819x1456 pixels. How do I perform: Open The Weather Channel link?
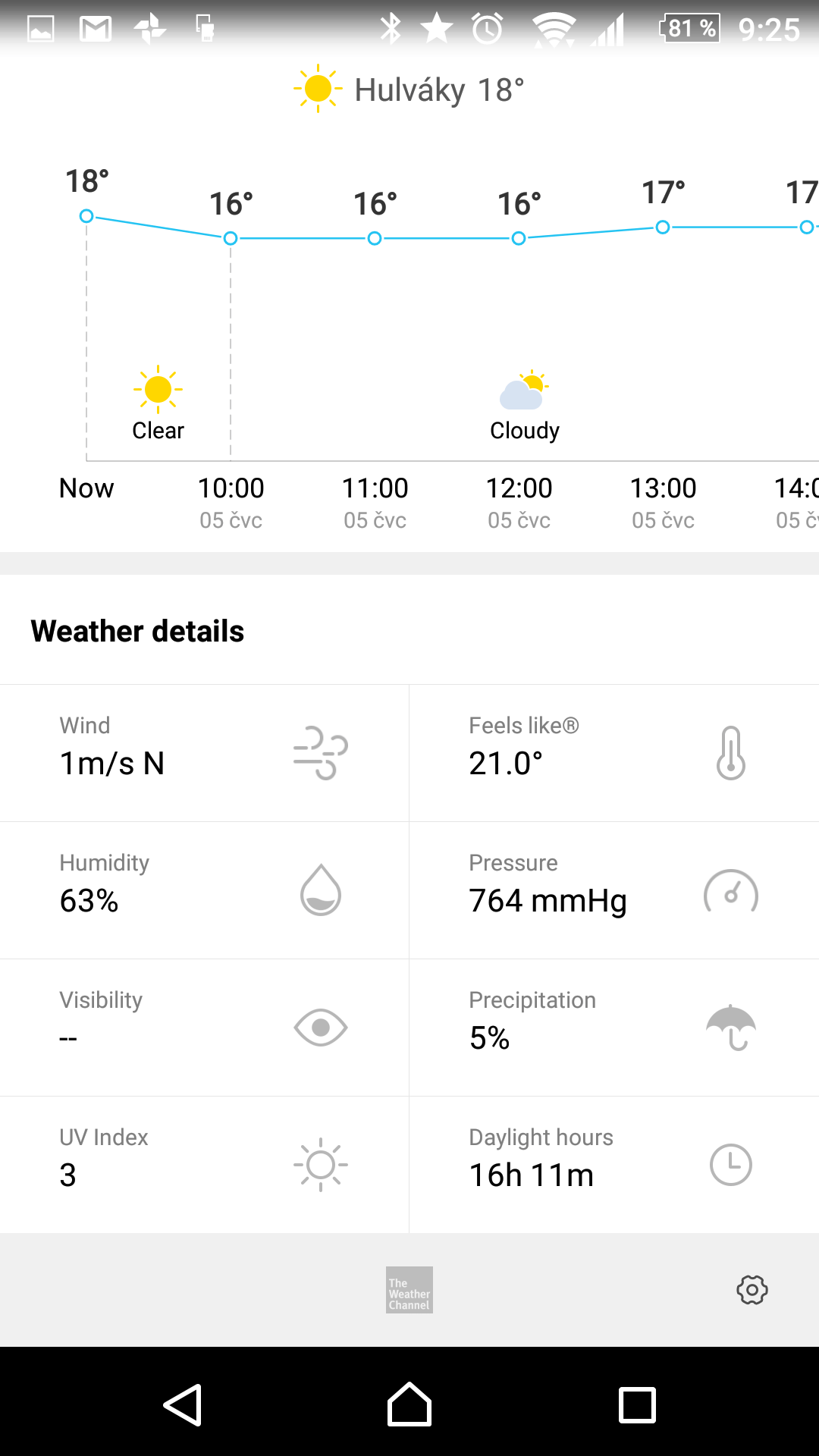[x=409, y=1290]
